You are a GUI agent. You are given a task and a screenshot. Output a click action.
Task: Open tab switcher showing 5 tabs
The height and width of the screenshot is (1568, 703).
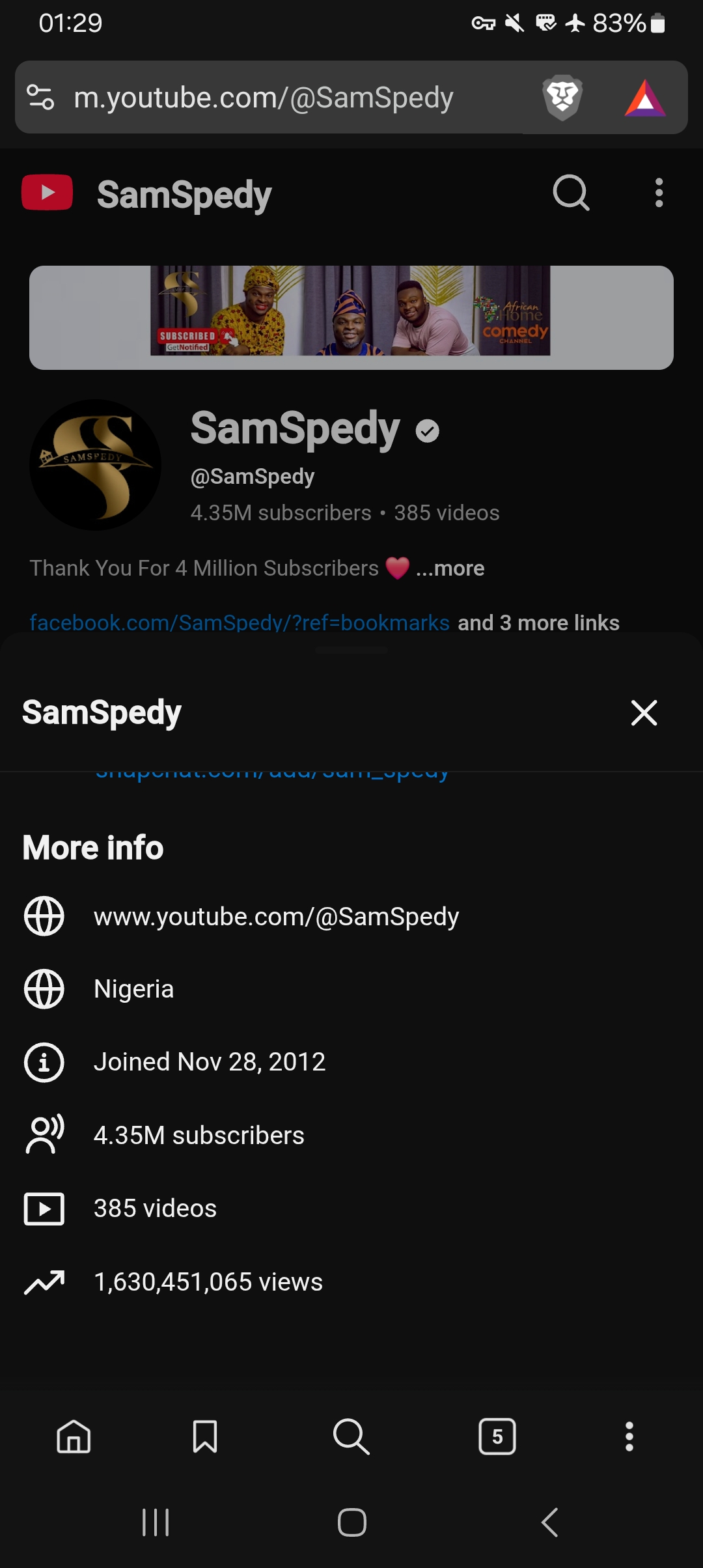click(497, 1436)
